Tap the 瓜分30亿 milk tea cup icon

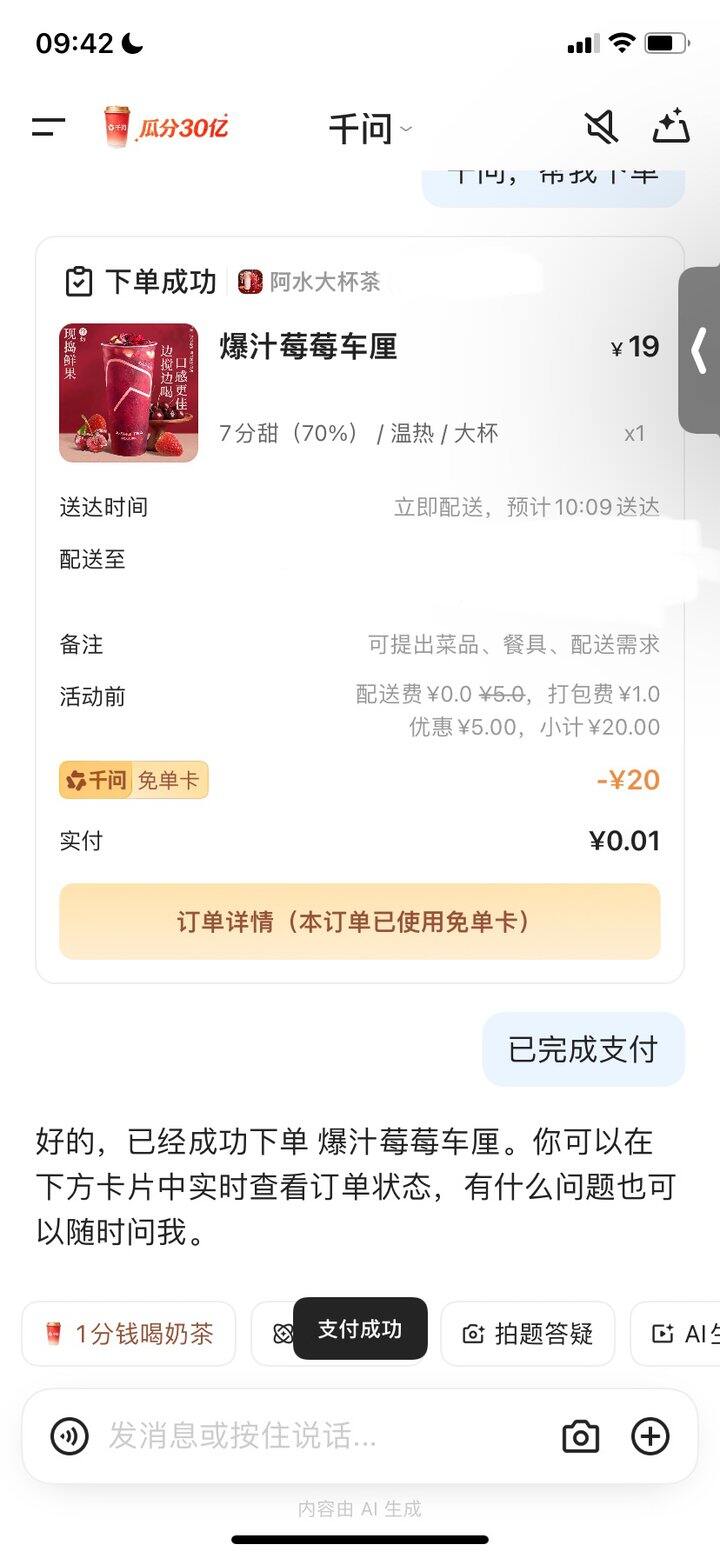point(115,128)
